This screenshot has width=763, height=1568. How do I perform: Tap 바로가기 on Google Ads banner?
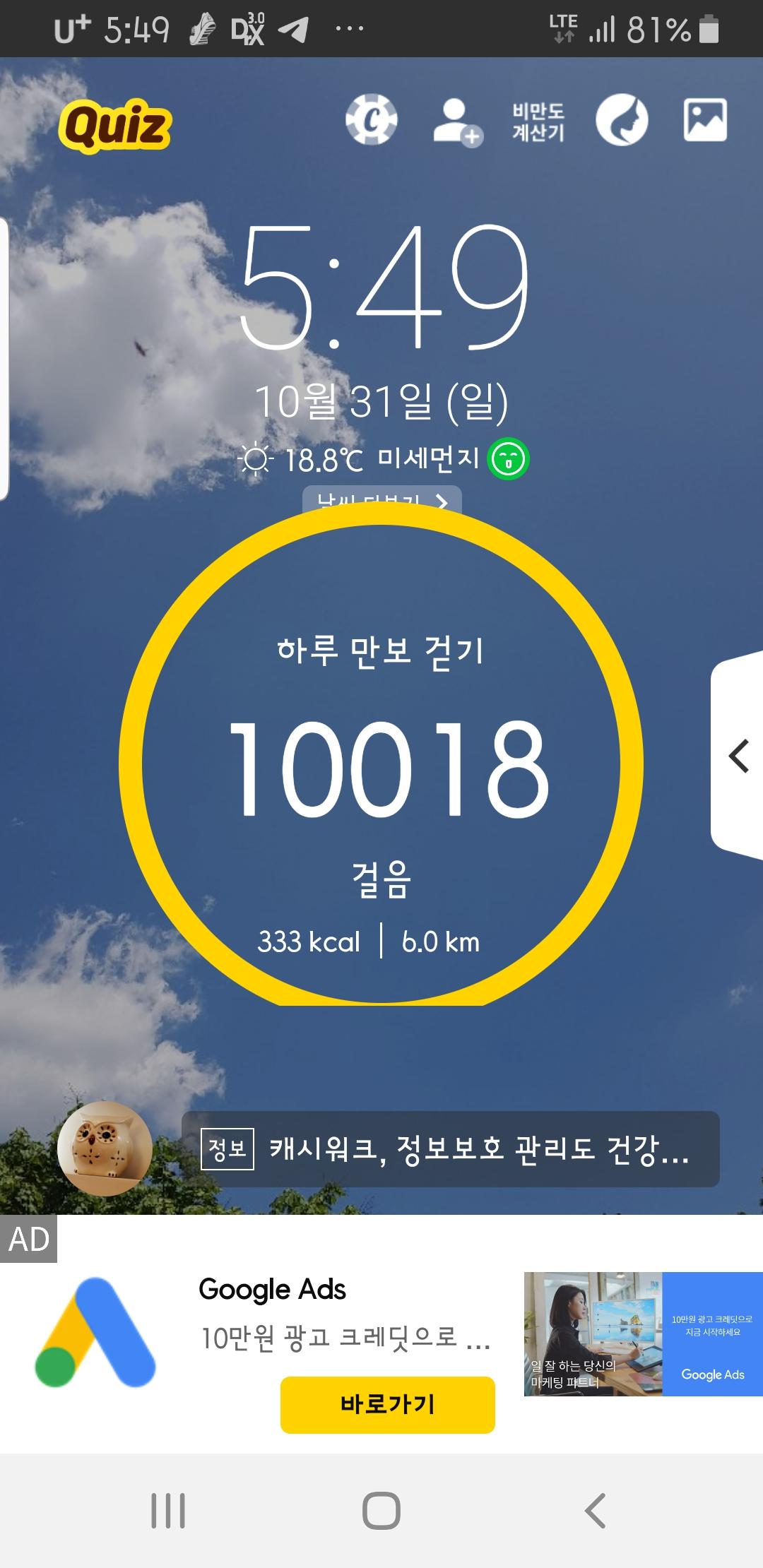387,1404
